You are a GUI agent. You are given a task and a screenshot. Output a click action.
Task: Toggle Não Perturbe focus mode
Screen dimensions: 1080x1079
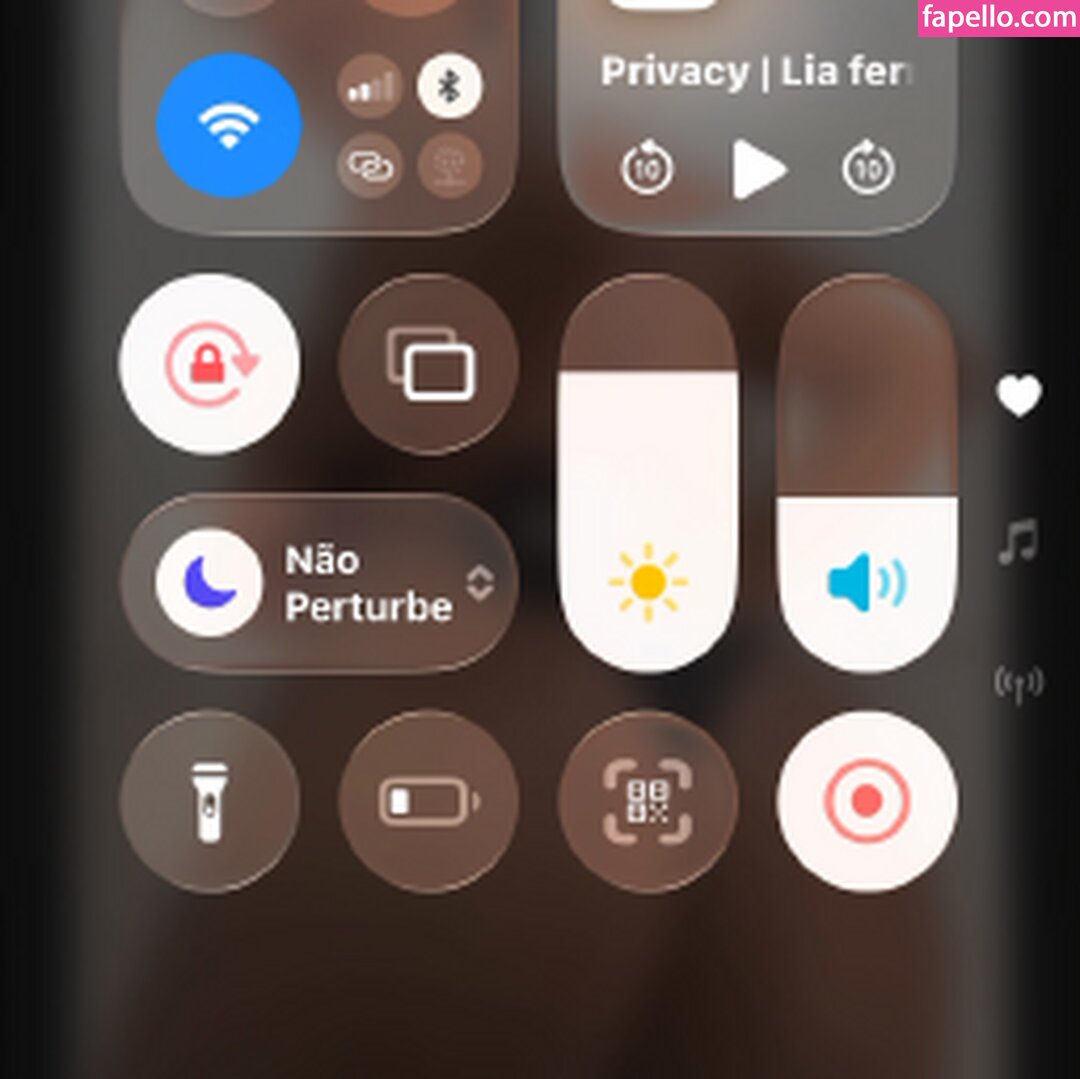click(x=209, y=583)
